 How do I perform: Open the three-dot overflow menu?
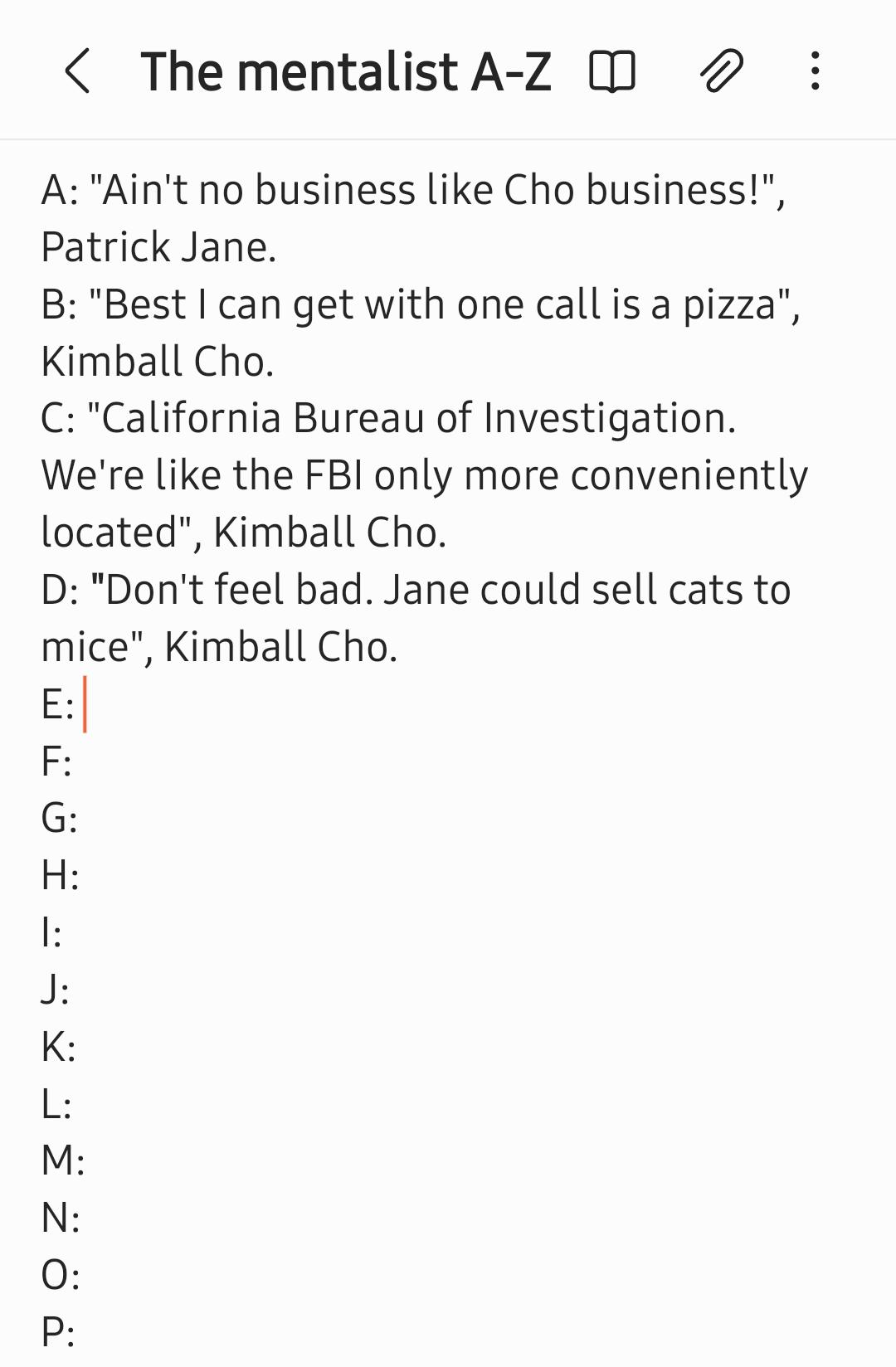tap(814, 73)
